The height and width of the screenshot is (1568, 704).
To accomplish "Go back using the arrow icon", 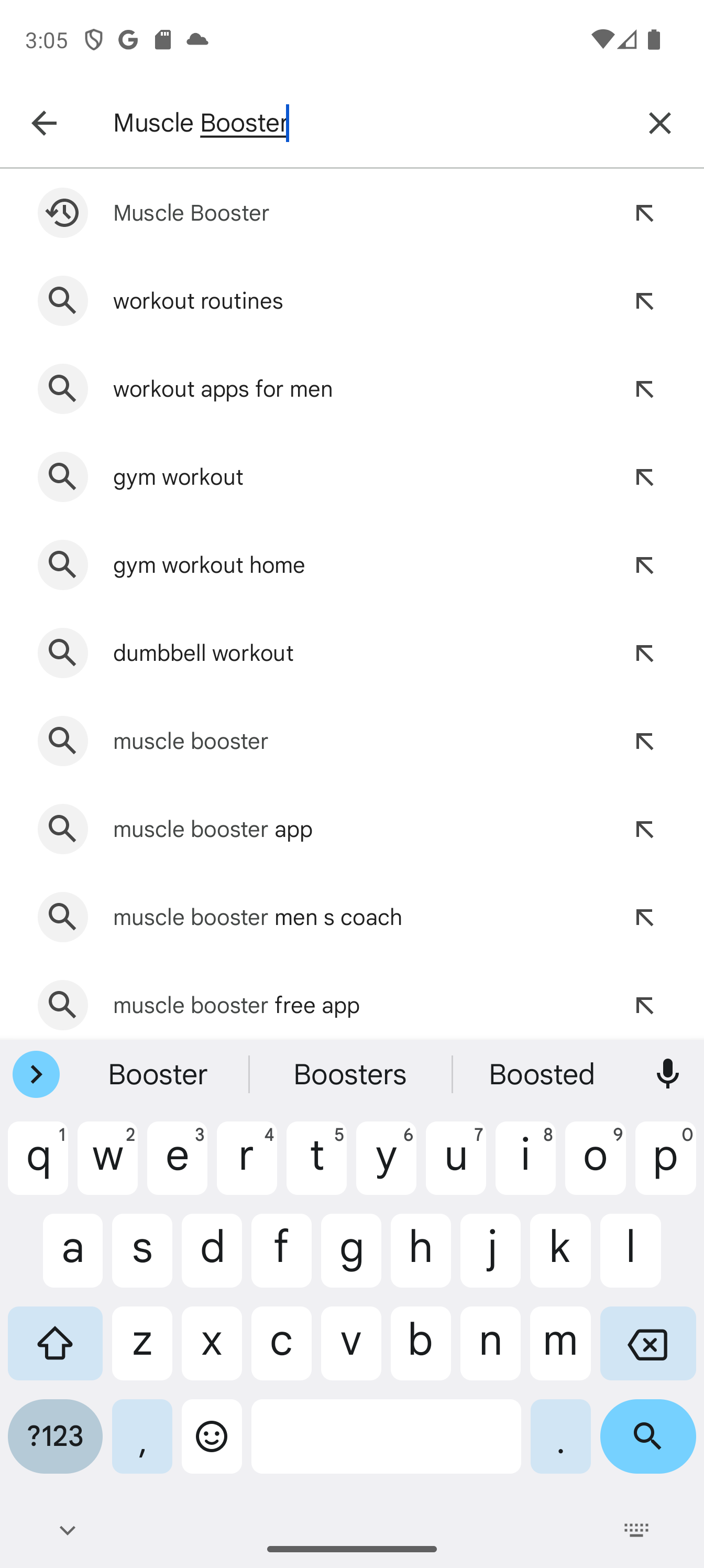I will coord(44,123).
